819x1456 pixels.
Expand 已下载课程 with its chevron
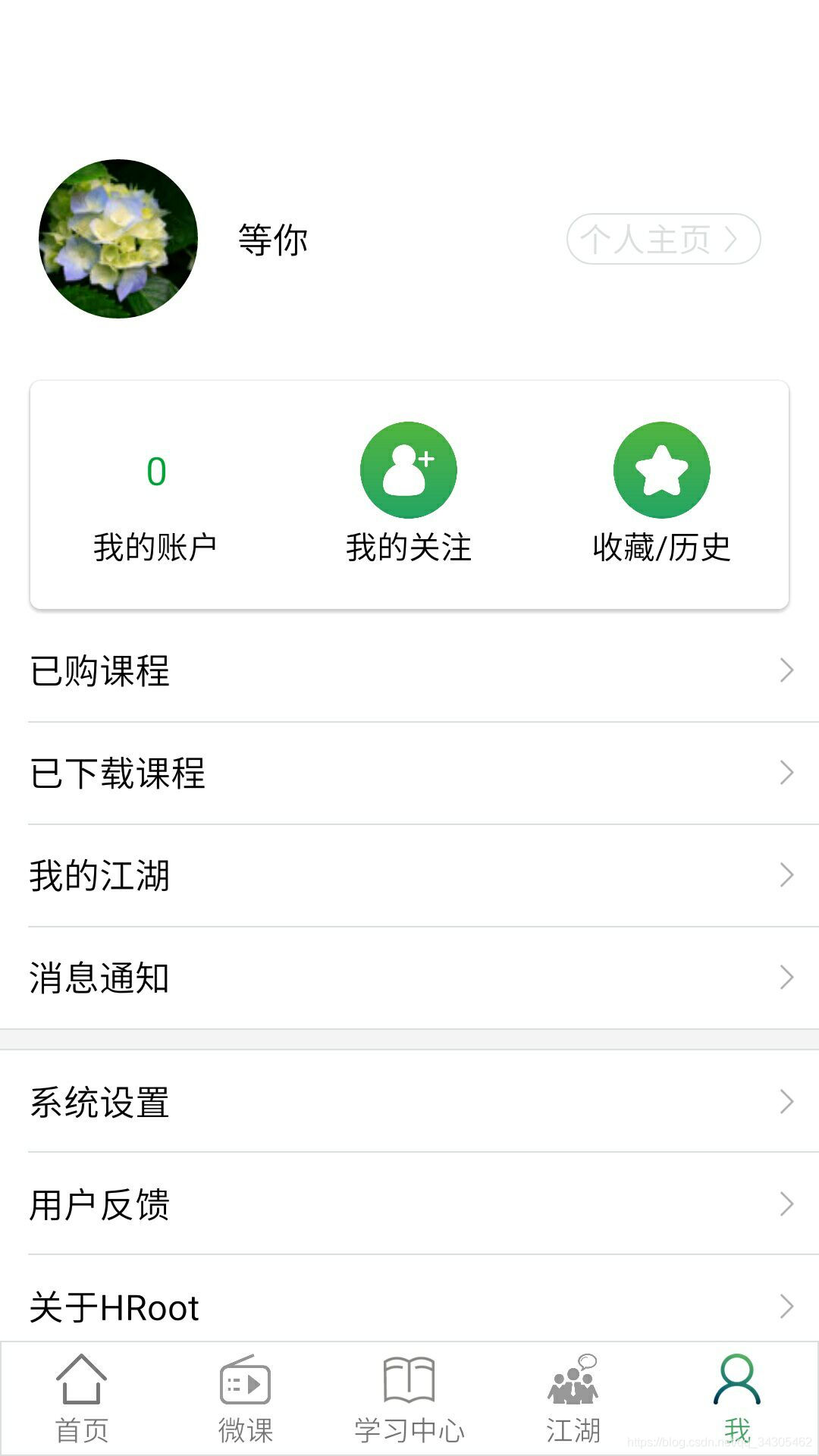pos(786,773)
